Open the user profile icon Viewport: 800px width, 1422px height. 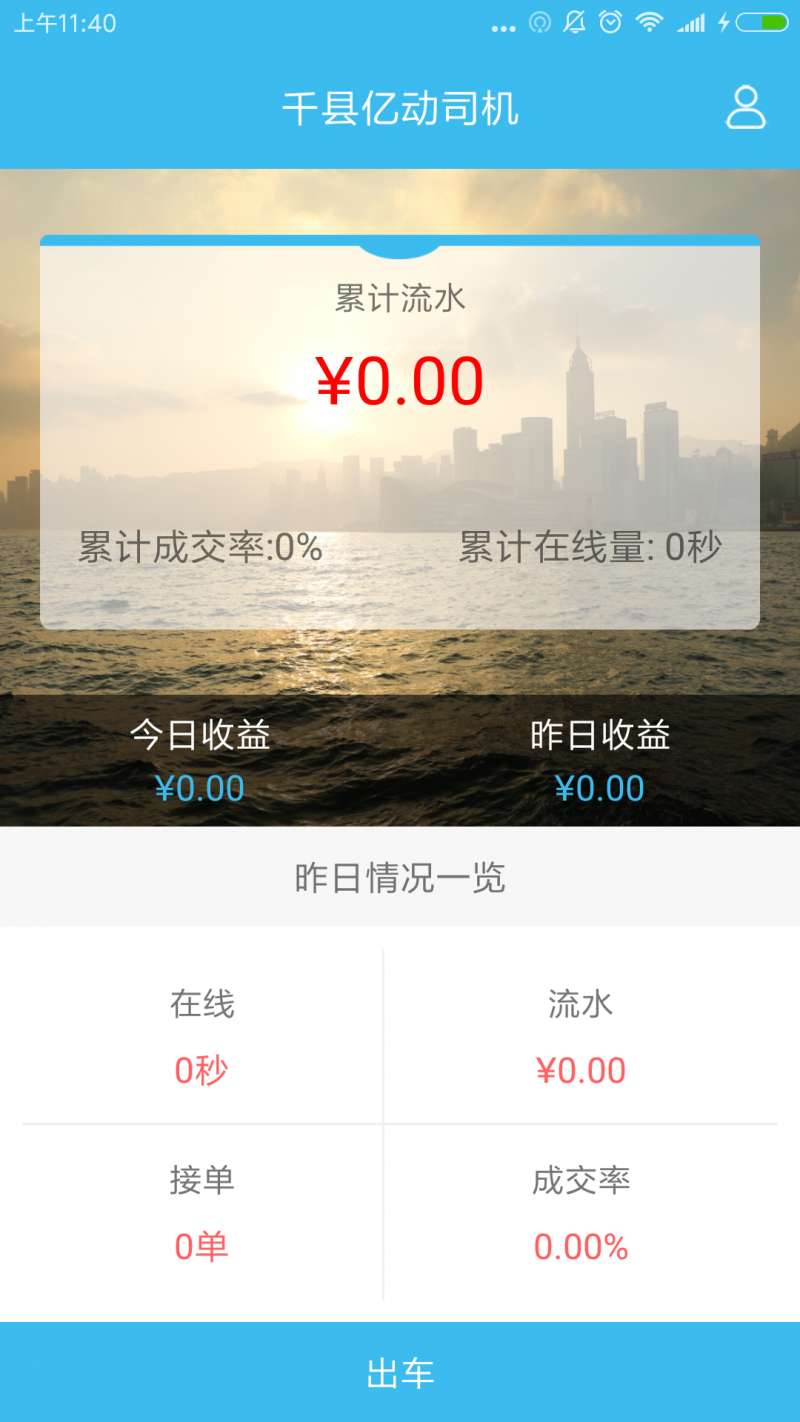[x=745, y=108]
